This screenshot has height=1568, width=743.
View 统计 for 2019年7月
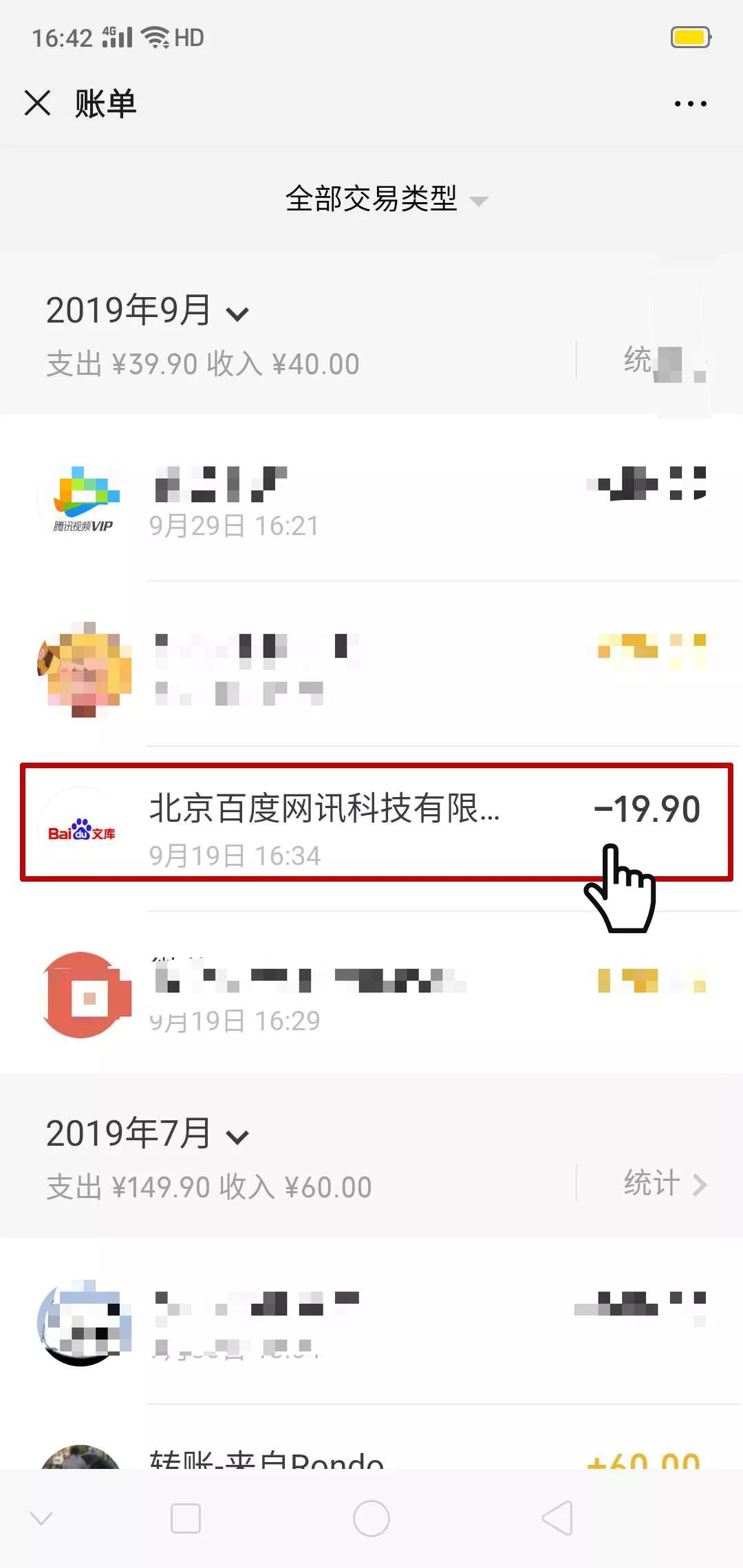pyautogui.click(x=664, y=1184)
